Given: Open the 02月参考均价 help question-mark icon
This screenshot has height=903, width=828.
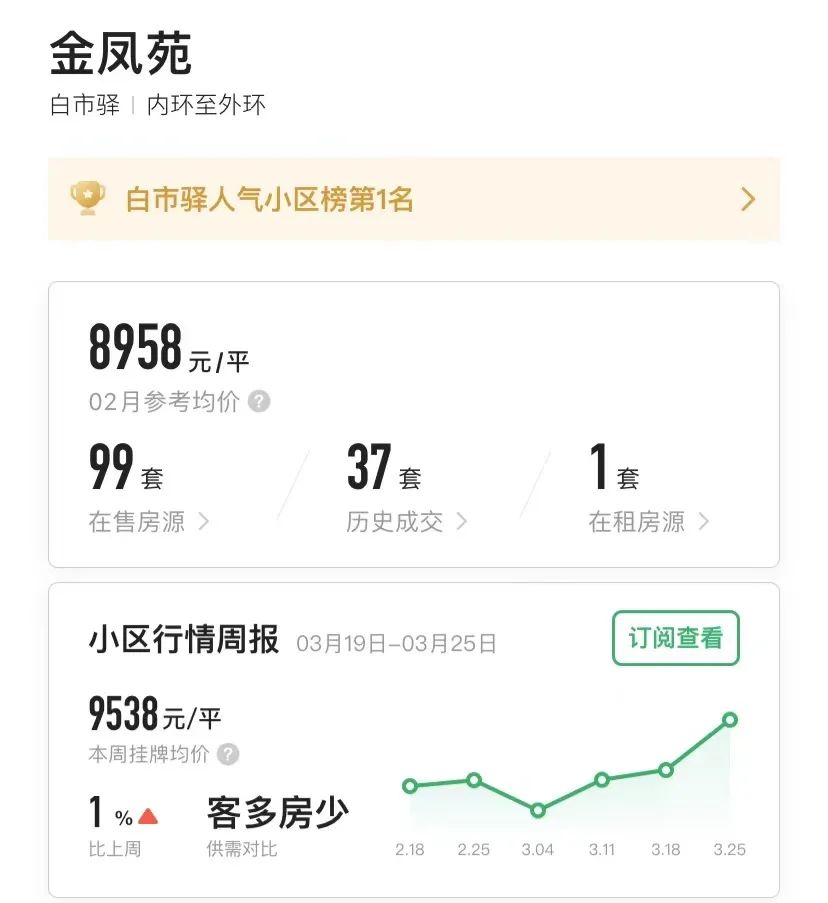Looking at the screenshot, I should (259, 402).
